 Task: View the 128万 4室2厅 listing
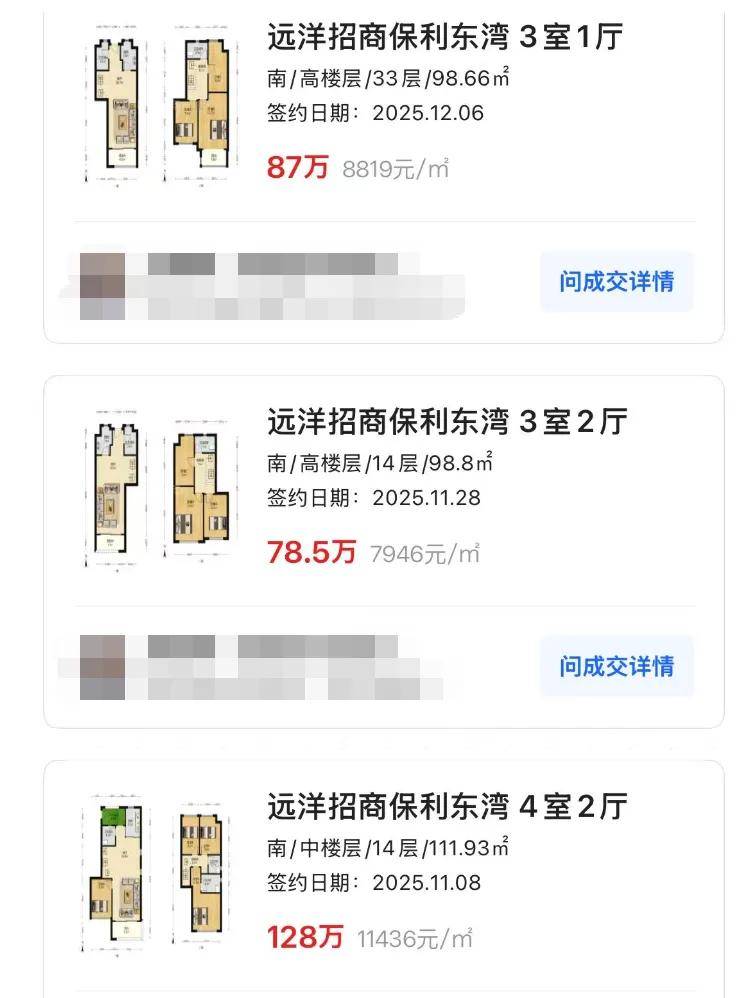coord(446,806)
